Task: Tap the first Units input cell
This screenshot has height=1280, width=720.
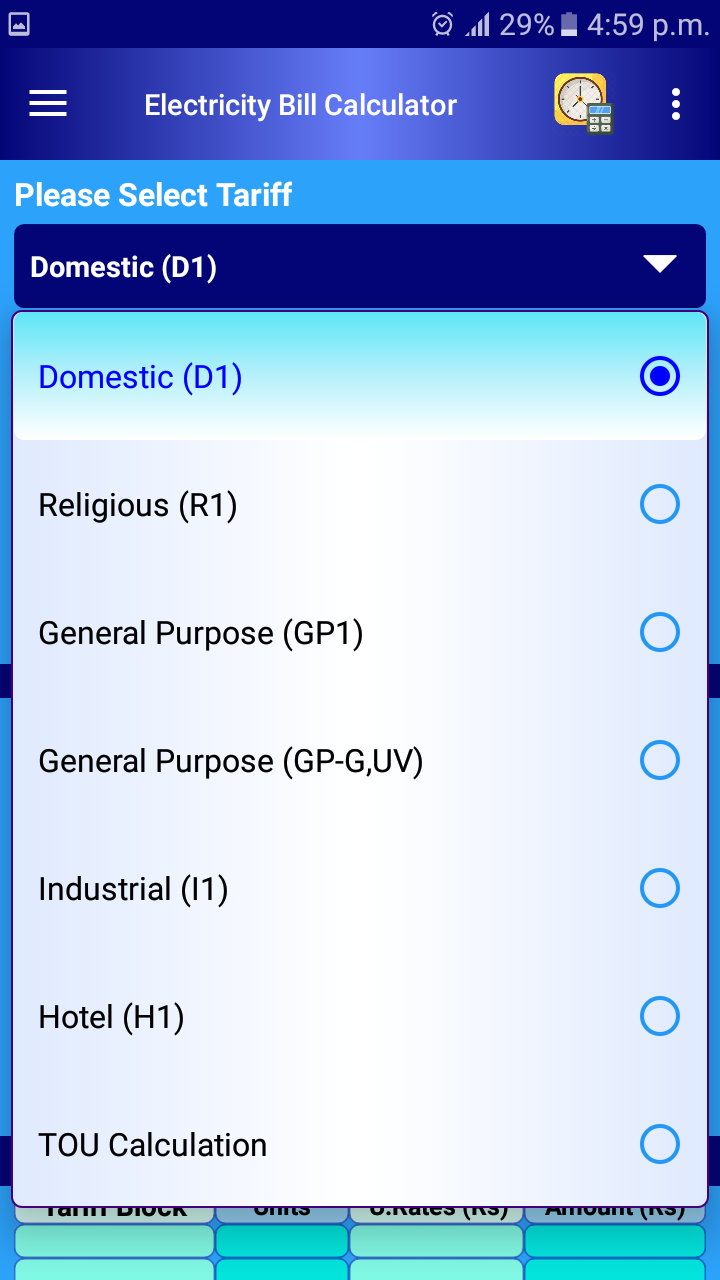Action: point(283,1240)
